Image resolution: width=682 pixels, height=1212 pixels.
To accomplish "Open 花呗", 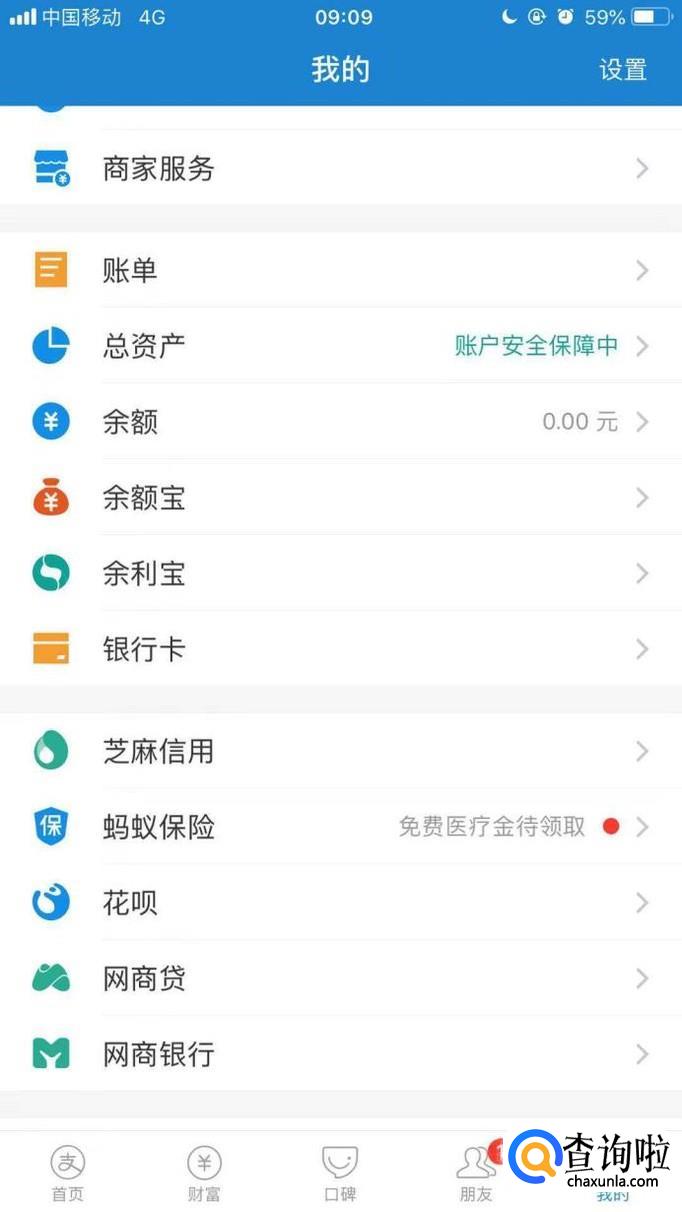I will pos(340,903).
